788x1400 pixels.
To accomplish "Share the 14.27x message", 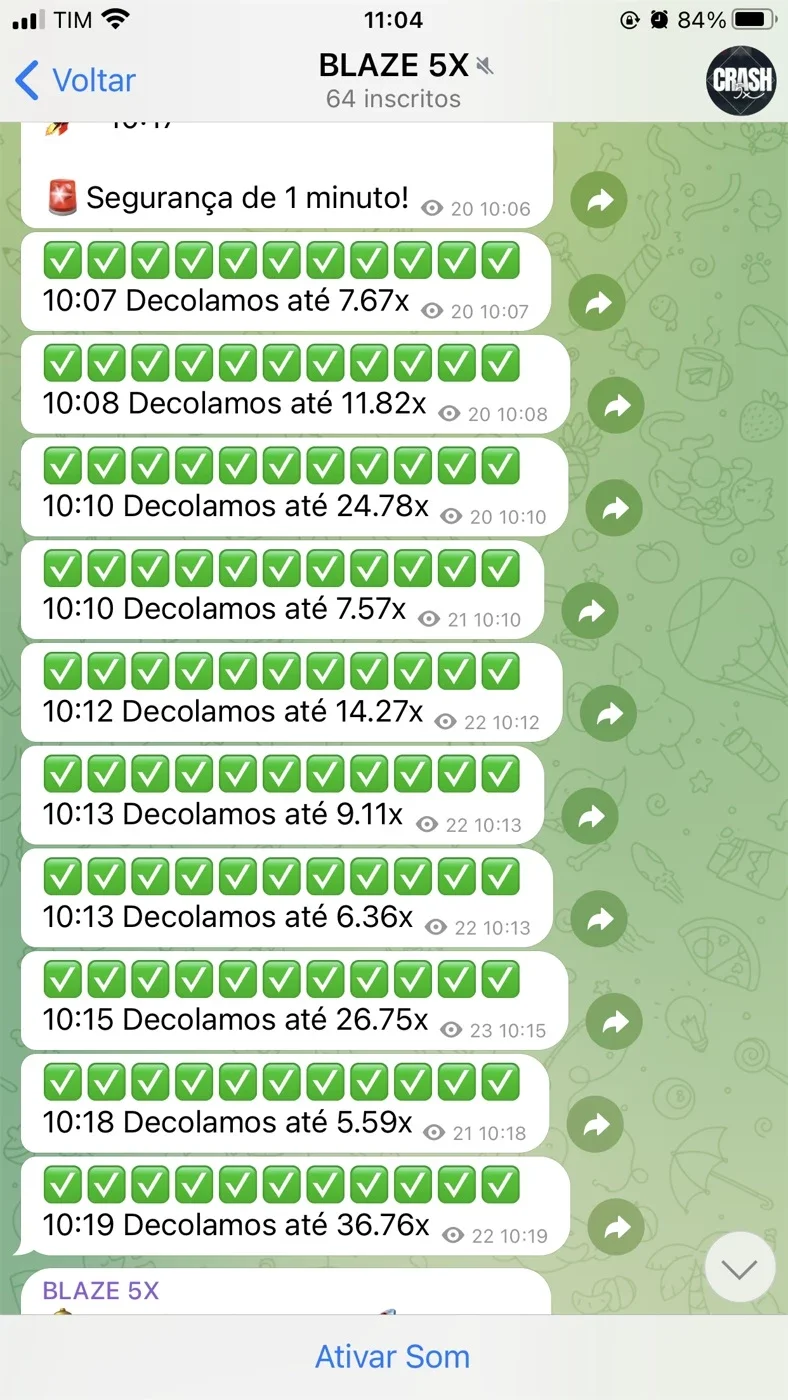I will (x=609, y=714).
